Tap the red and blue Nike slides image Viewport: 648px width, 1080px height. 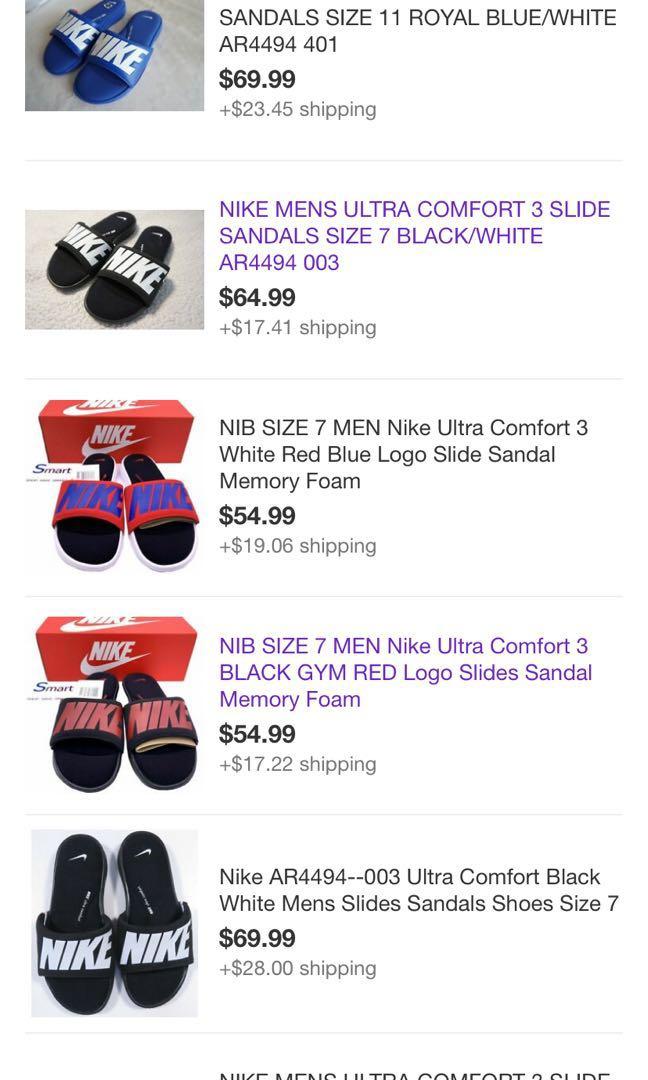pyautogui.click(x=114, y=486)
